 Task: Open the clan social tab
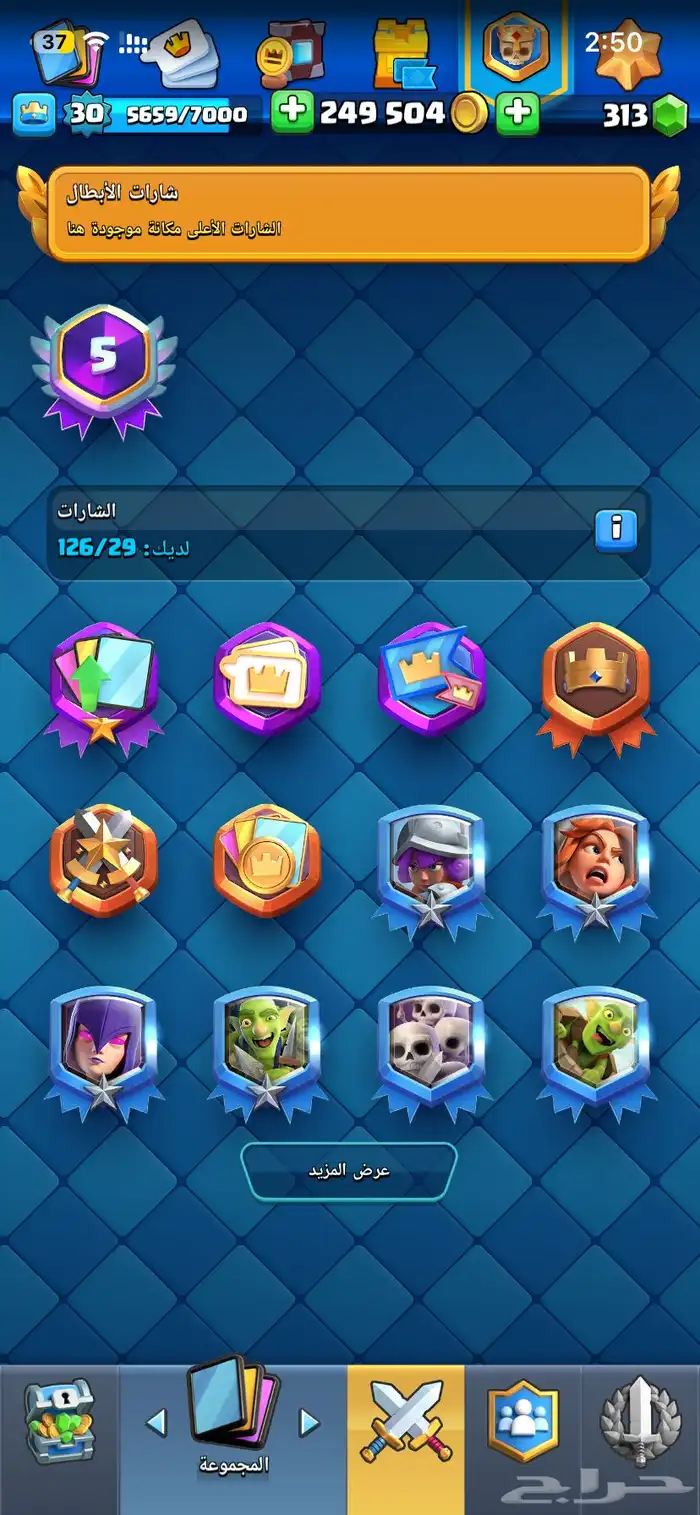coord(522,1422)
